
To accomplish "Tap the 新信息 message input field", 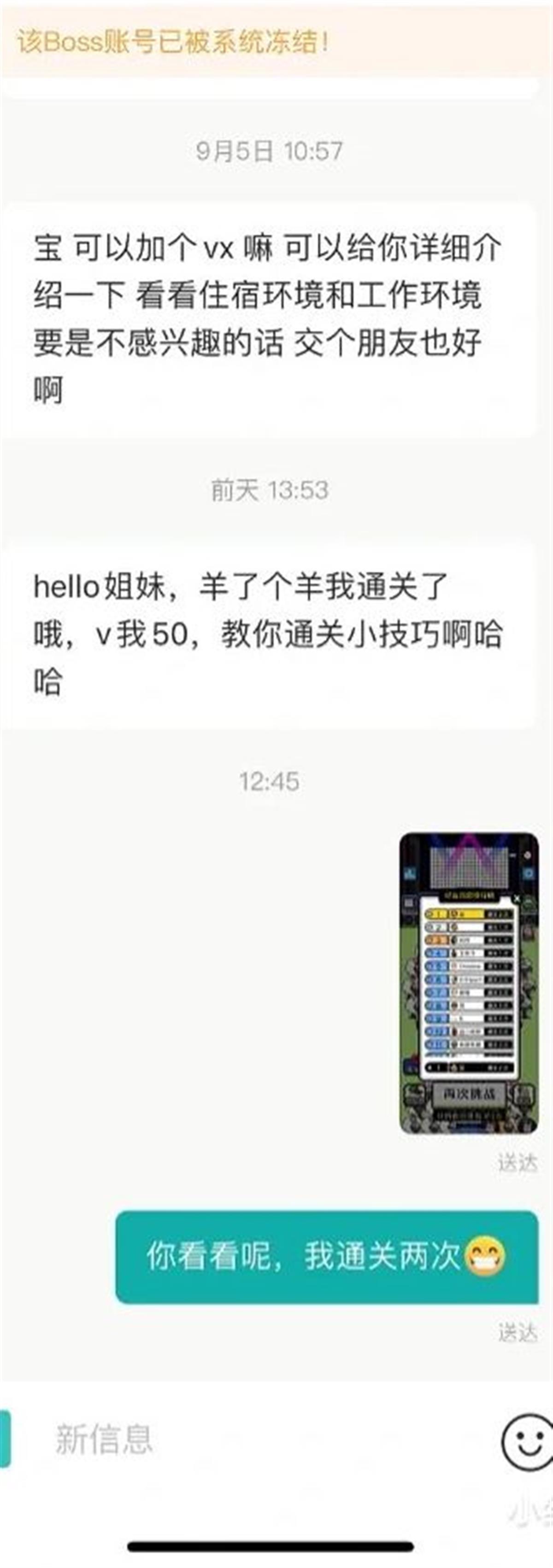I will 255,1439.
